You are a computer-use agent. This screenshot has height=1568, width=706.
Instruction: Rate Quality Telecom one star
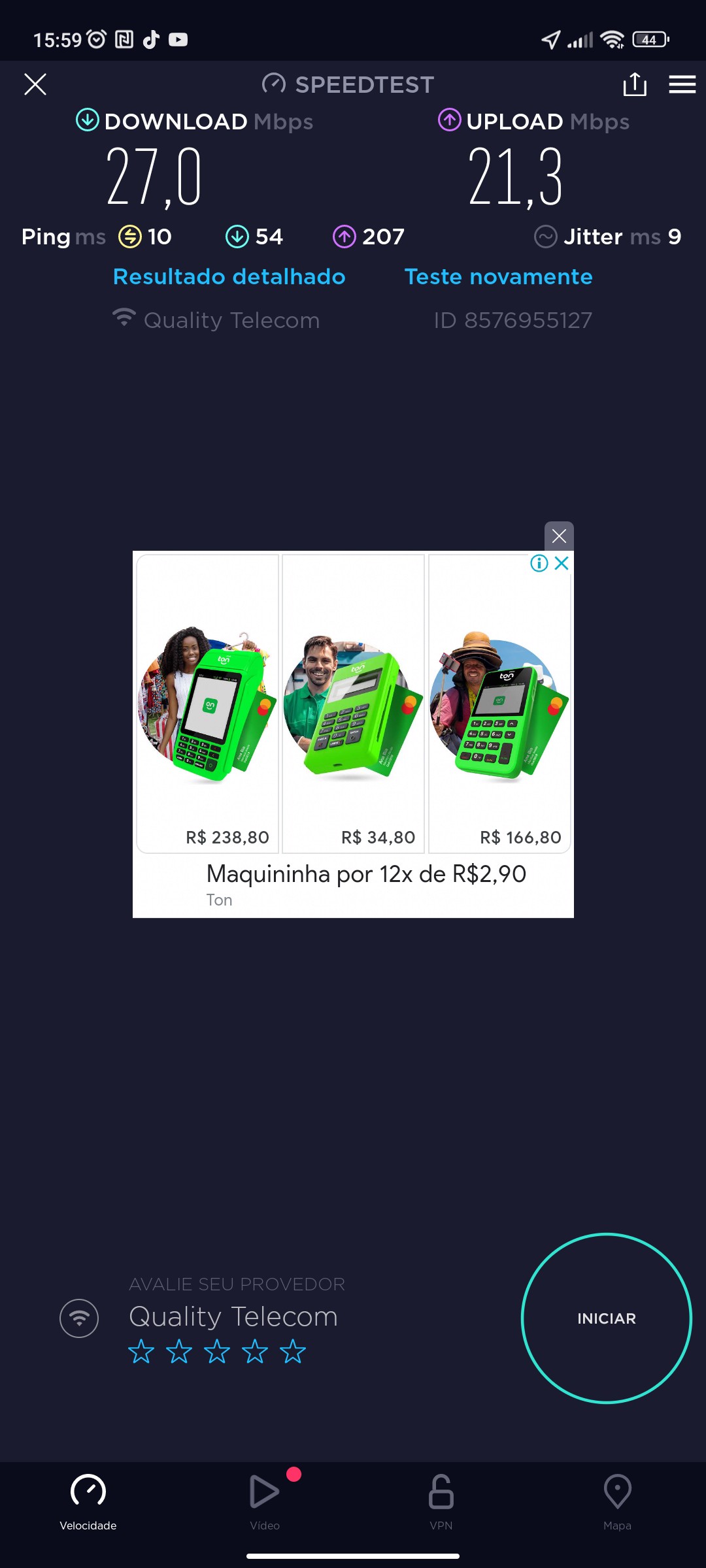(141, 1352)
